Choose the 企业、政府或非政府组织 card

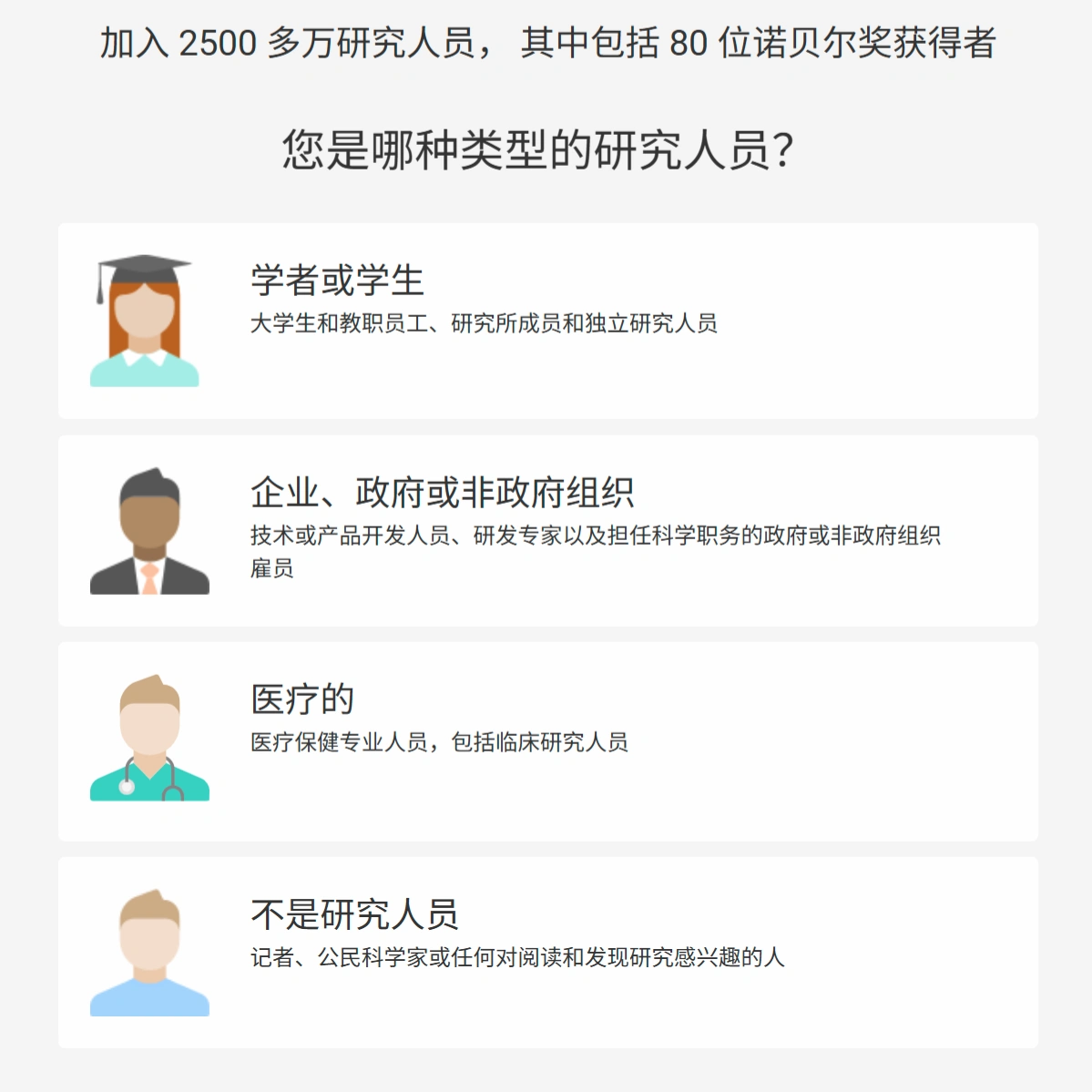click(546, 530)
